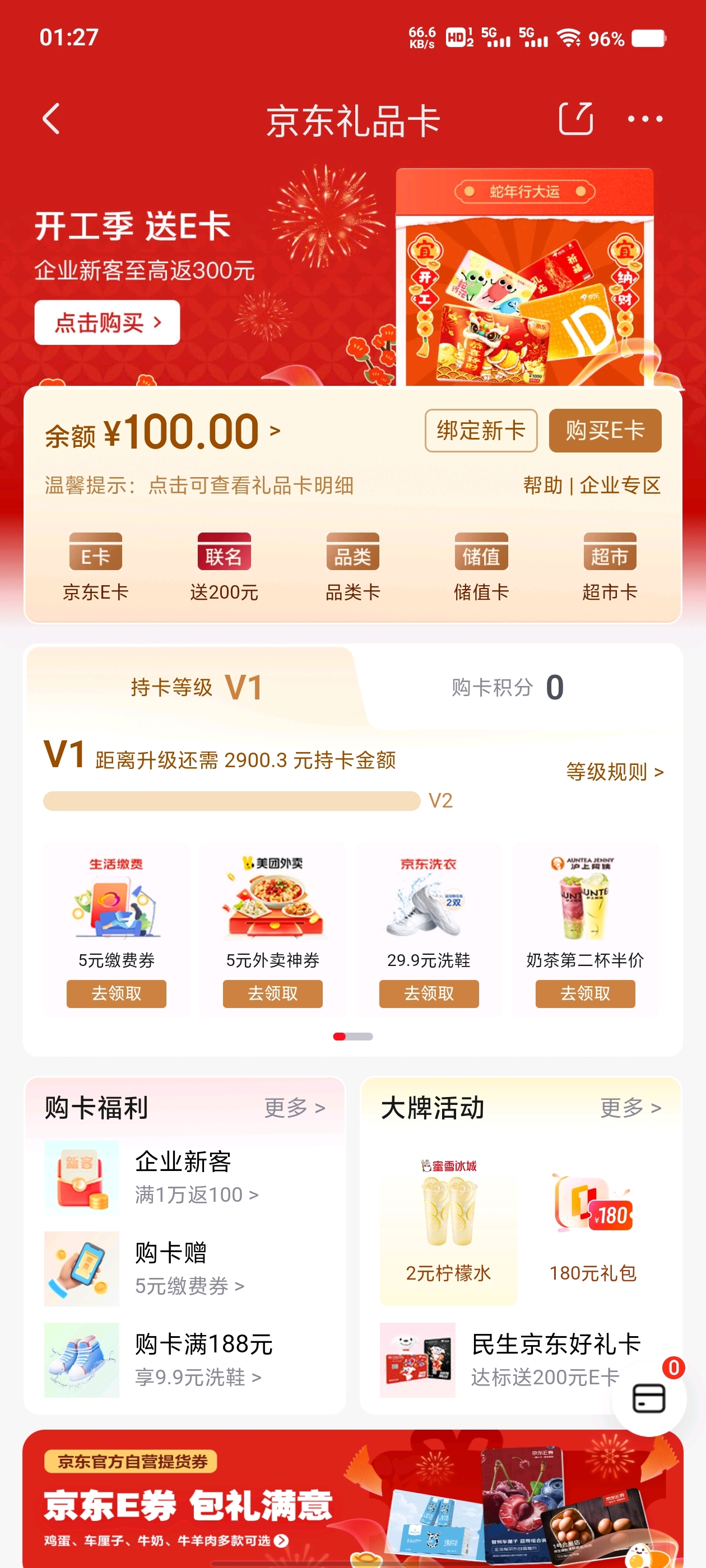Open the 联名 送200元 category

(224, 567)
